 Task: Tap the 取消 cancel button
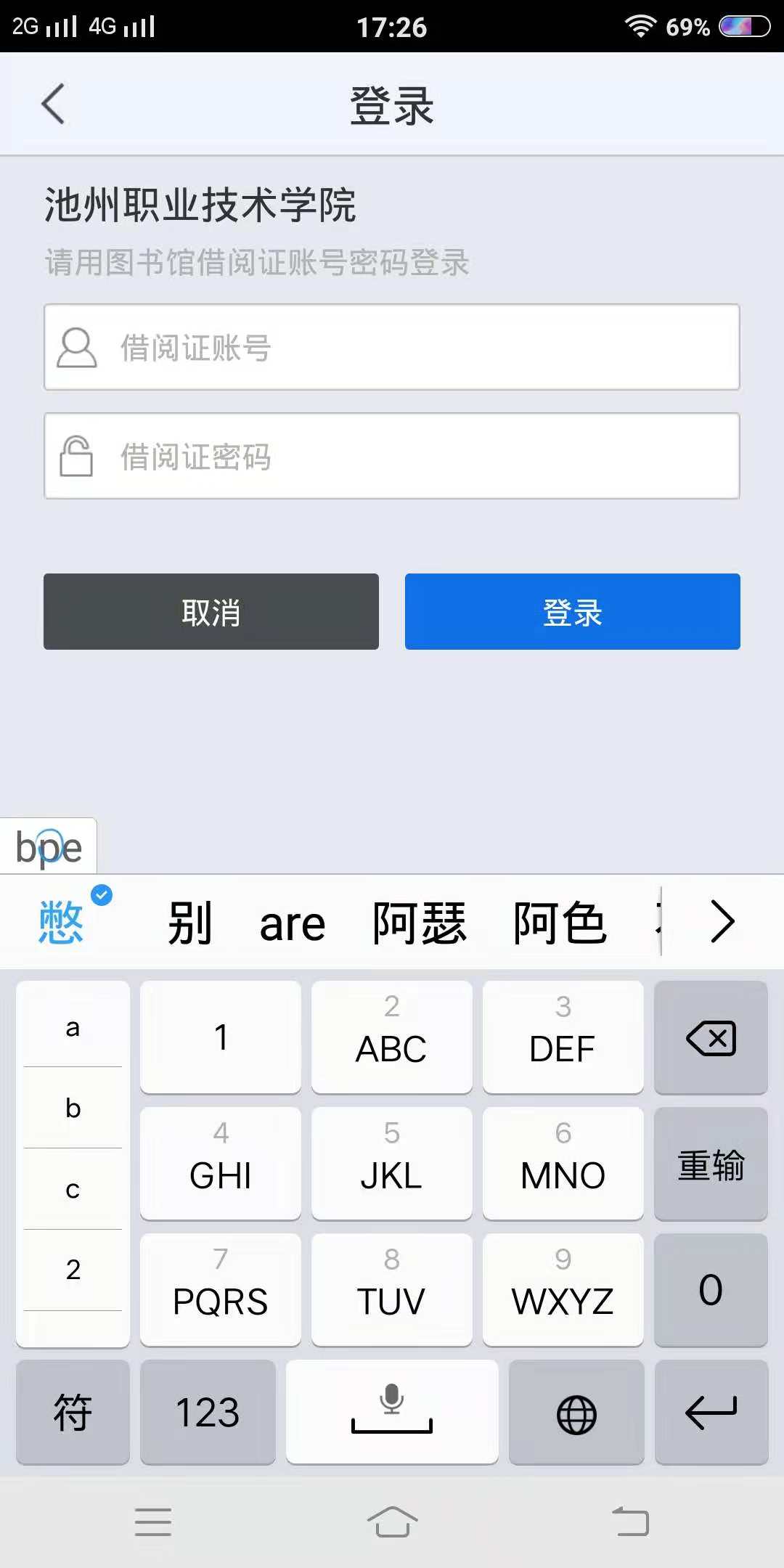(211, 612)
